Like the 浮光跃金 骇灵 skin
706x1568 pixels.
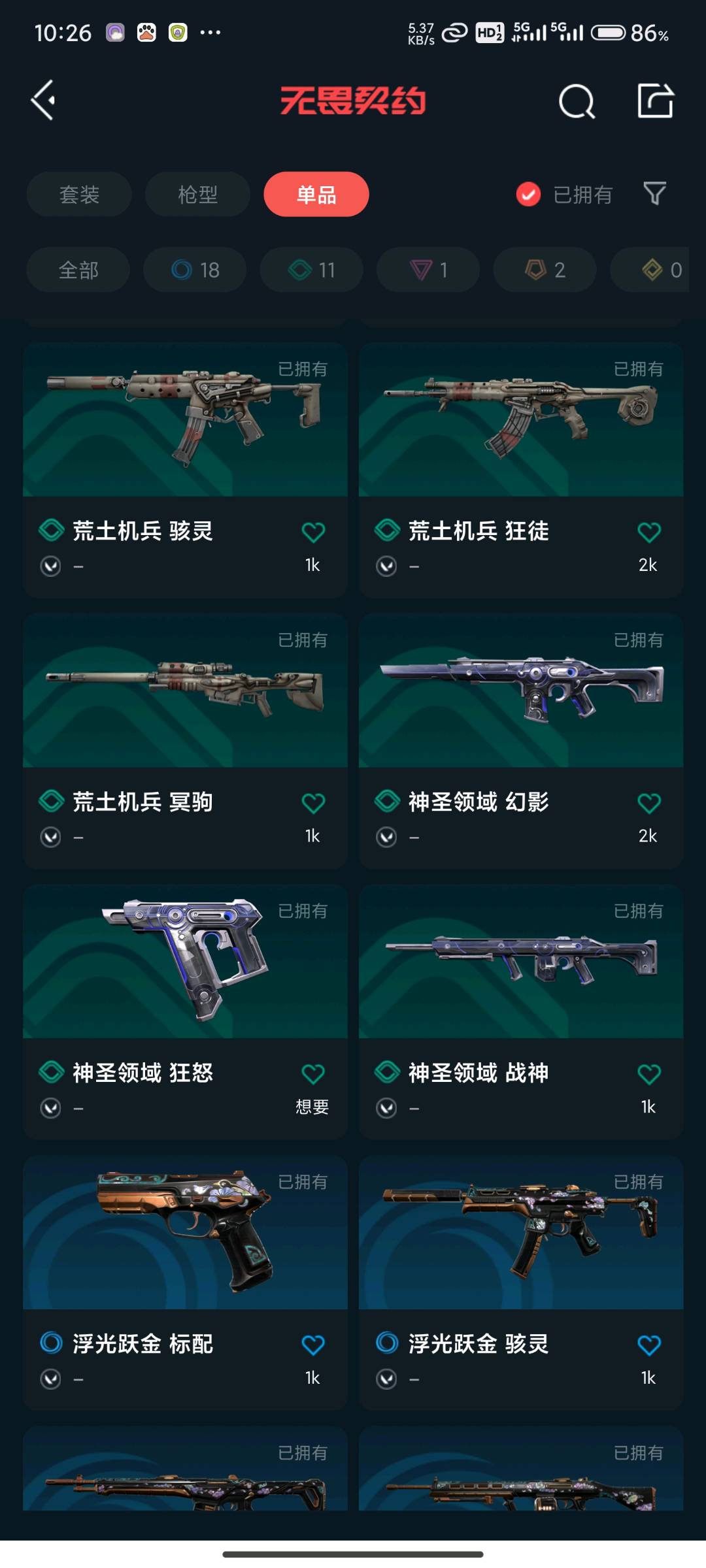click(648, 1345)
